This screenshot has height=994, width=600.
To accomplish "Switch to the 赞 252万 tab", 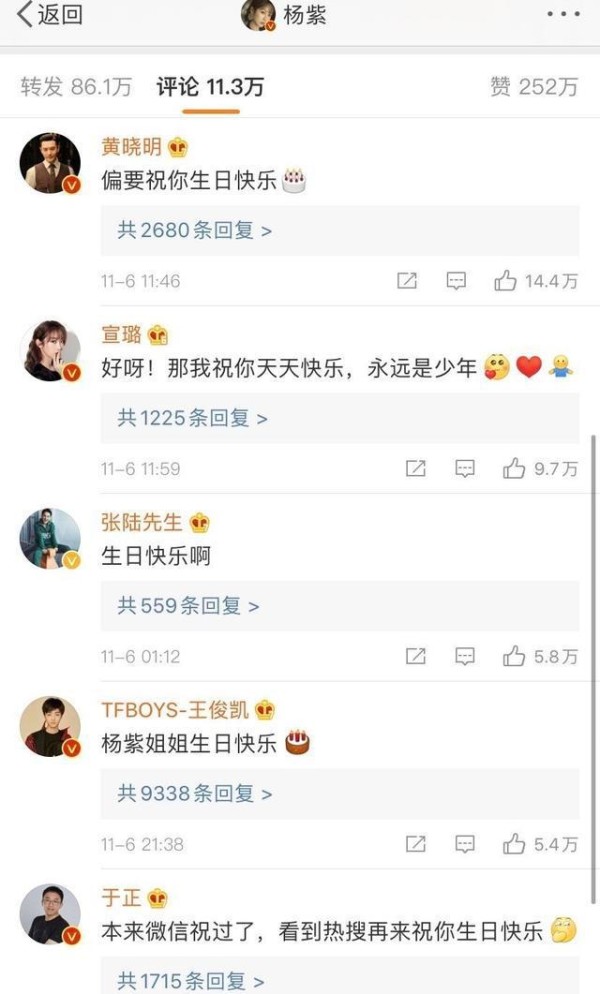I will (534, 87).
